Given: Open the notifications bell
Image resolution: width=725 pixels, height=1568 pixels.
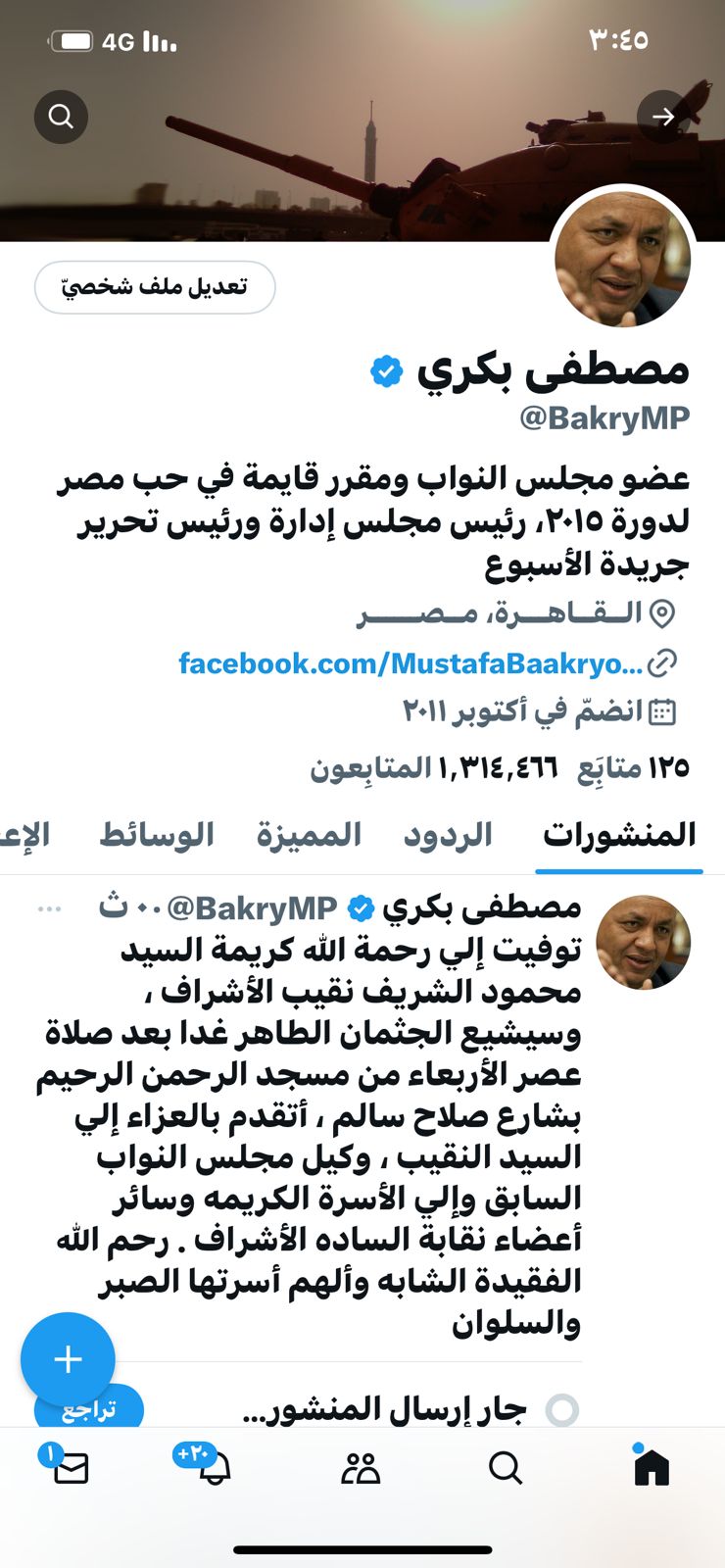Looking at the screenshot, I should 215,1468.
